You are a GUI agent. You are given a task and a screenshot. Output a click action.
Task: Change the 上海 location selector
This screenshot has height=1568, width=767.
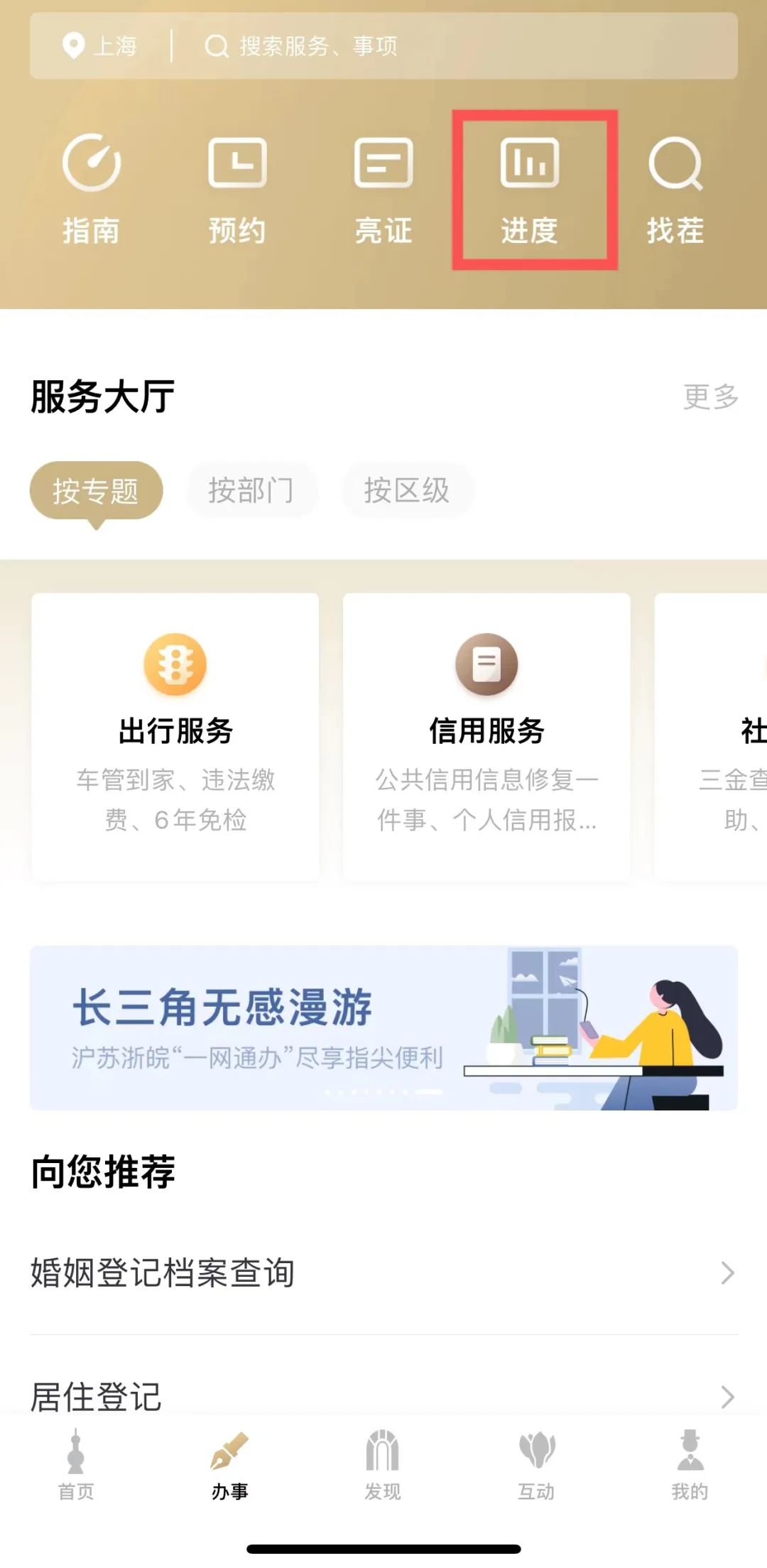pyautogui.click(x=101, y=47)
